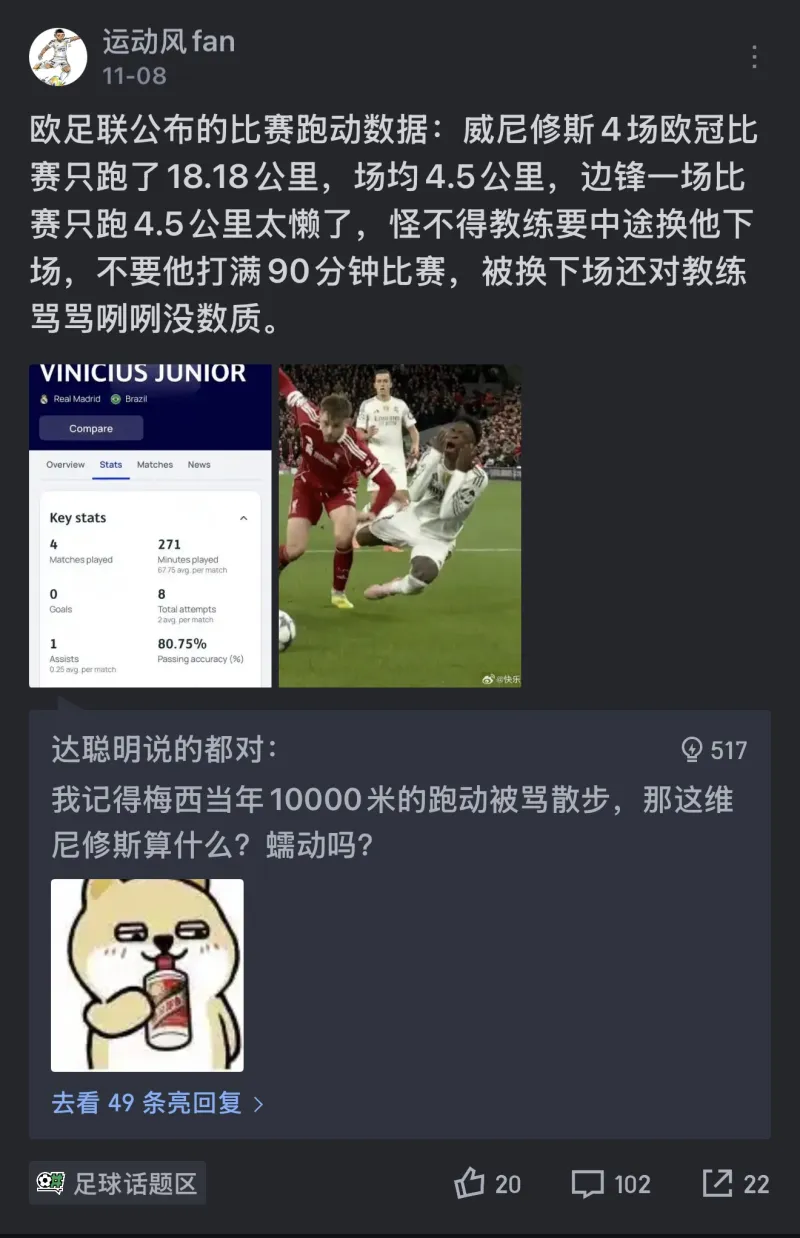The width and height of the screenshot is (800, 1238).
Task: Open the 102 comments
Action: tap(610, 1184)
